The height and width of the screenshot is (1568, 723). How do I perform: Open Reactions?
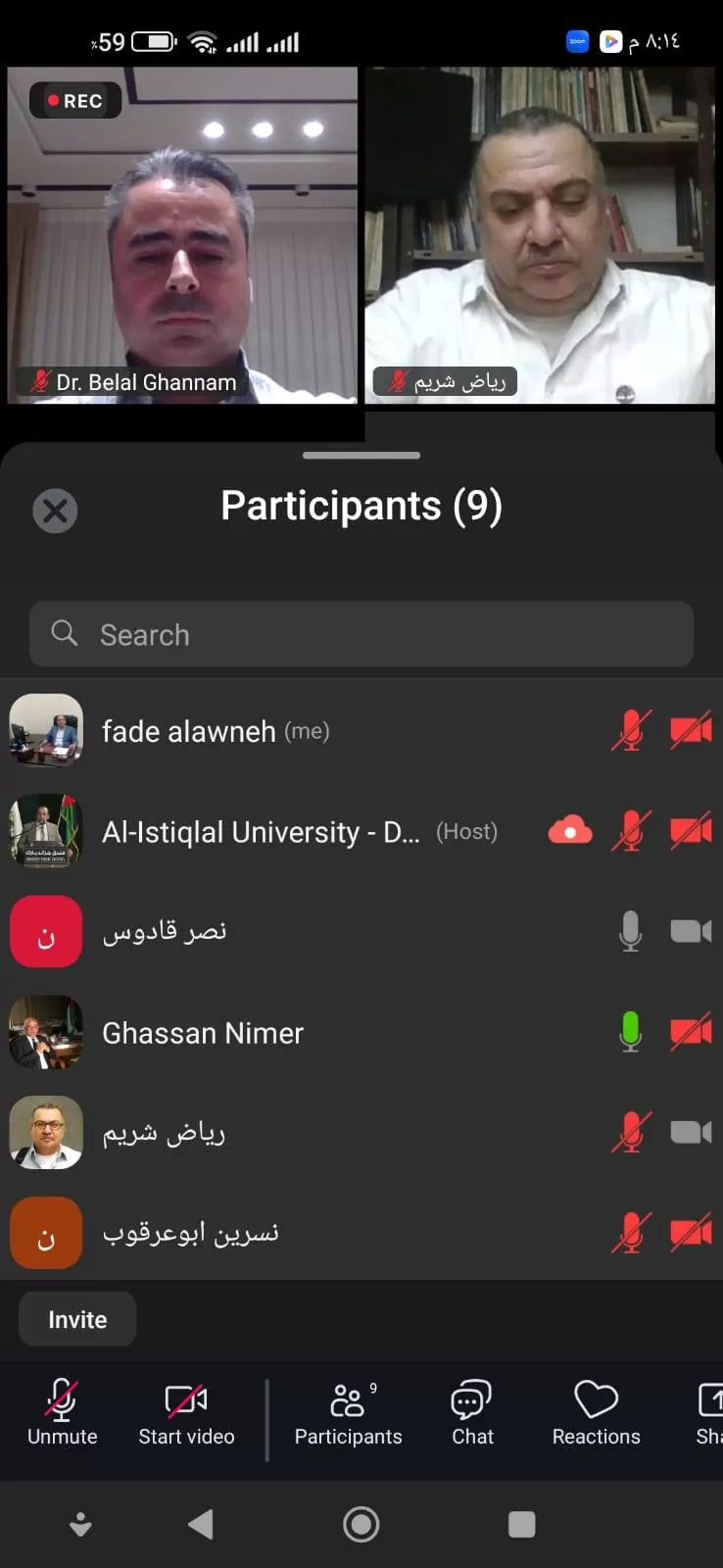596,1412
